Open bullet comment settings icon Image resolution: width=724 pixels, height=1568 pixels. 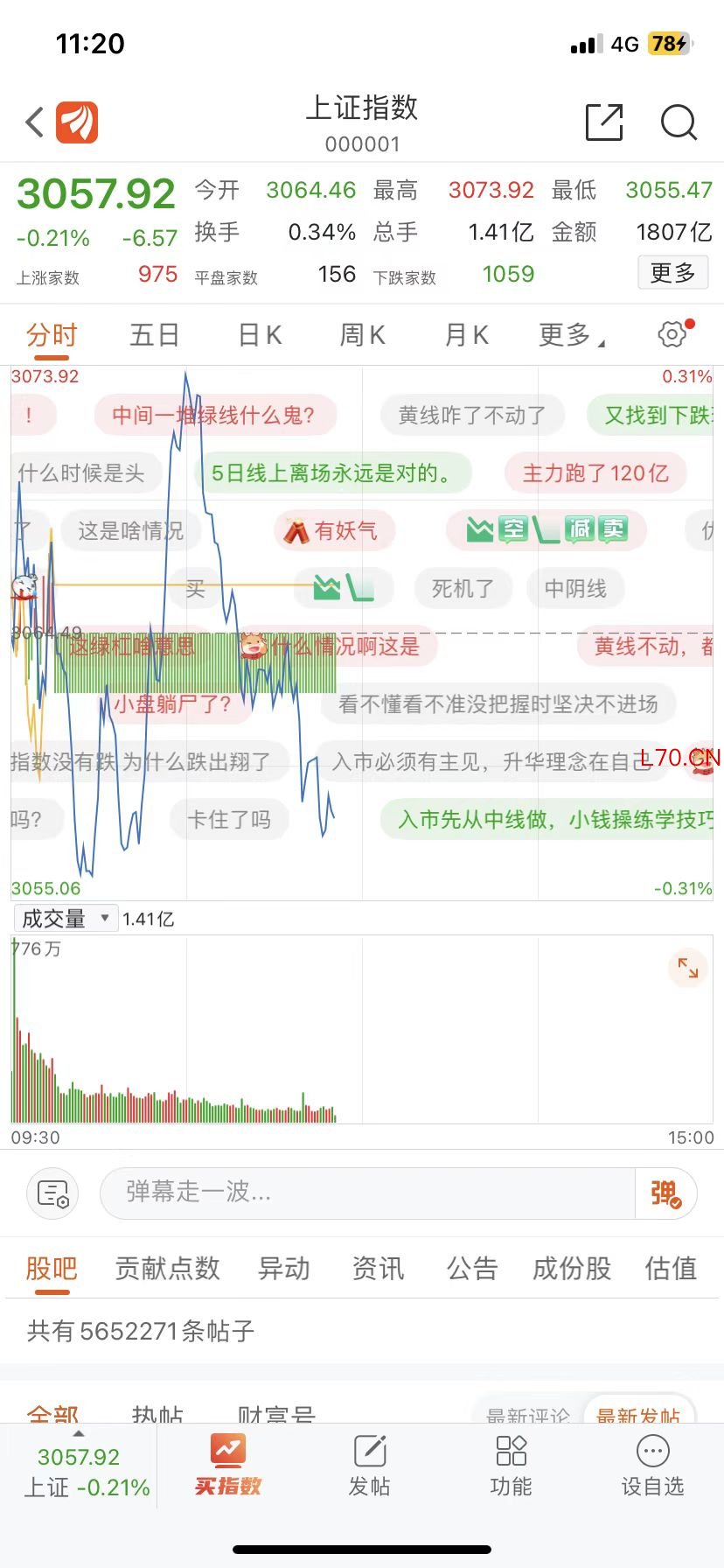tap(53, 1193)
